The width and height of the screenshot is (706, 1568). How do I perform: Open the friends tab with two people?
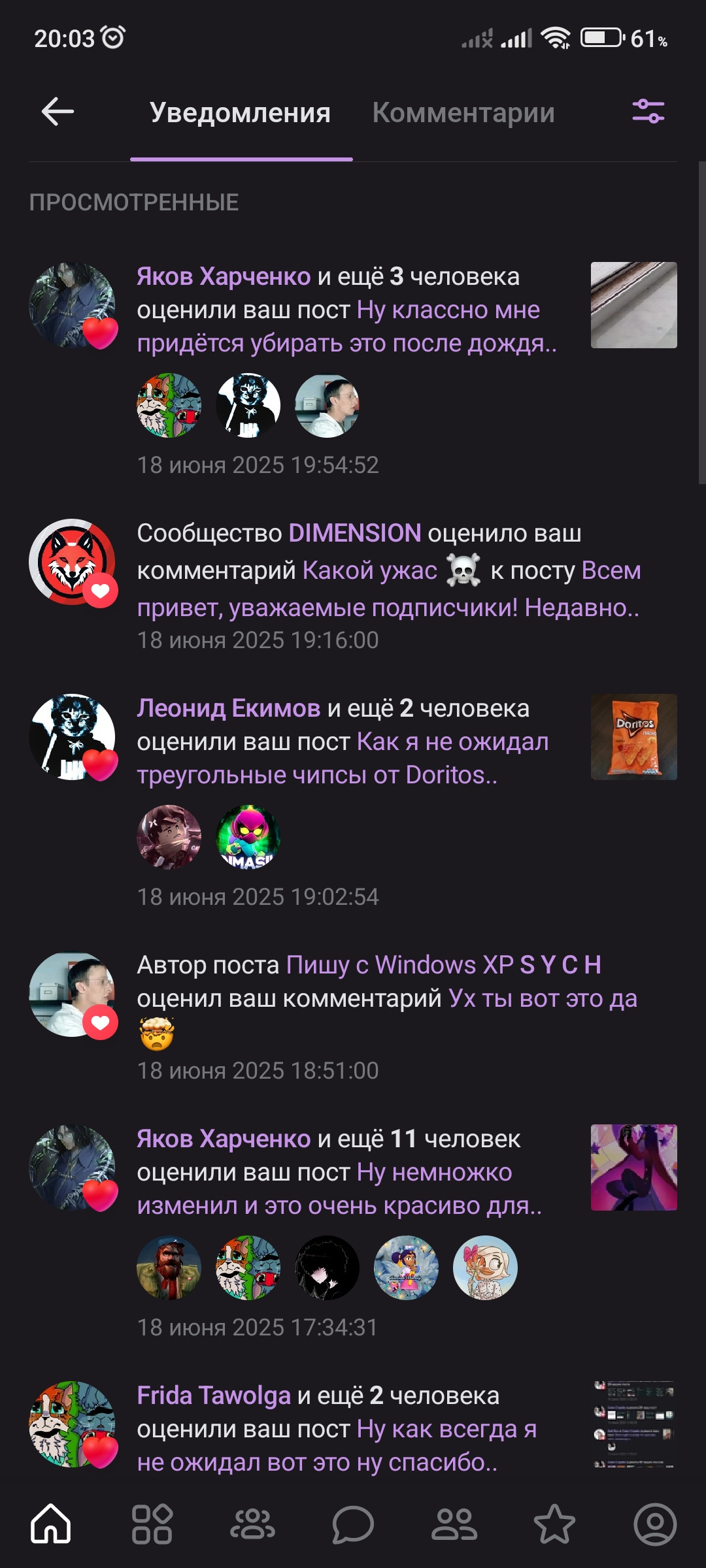[454, 1524]
